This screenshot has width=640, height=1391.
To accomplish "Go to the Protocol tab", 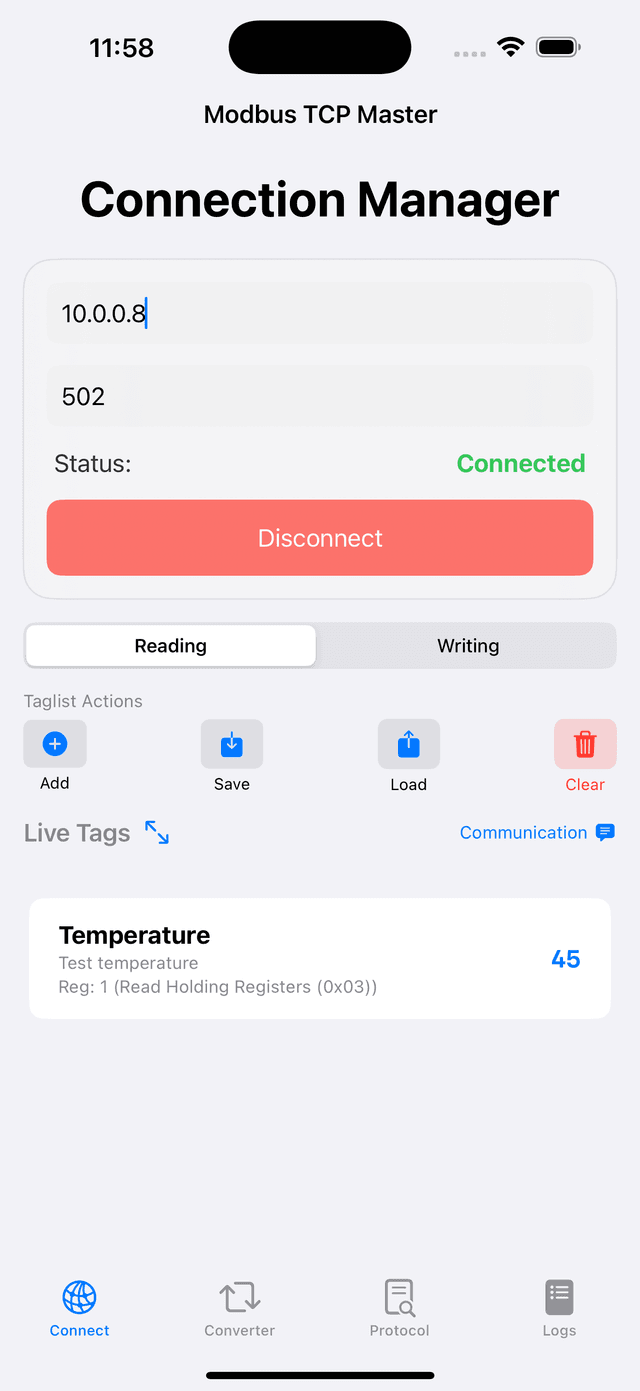I will click(x=400, y=1309).
